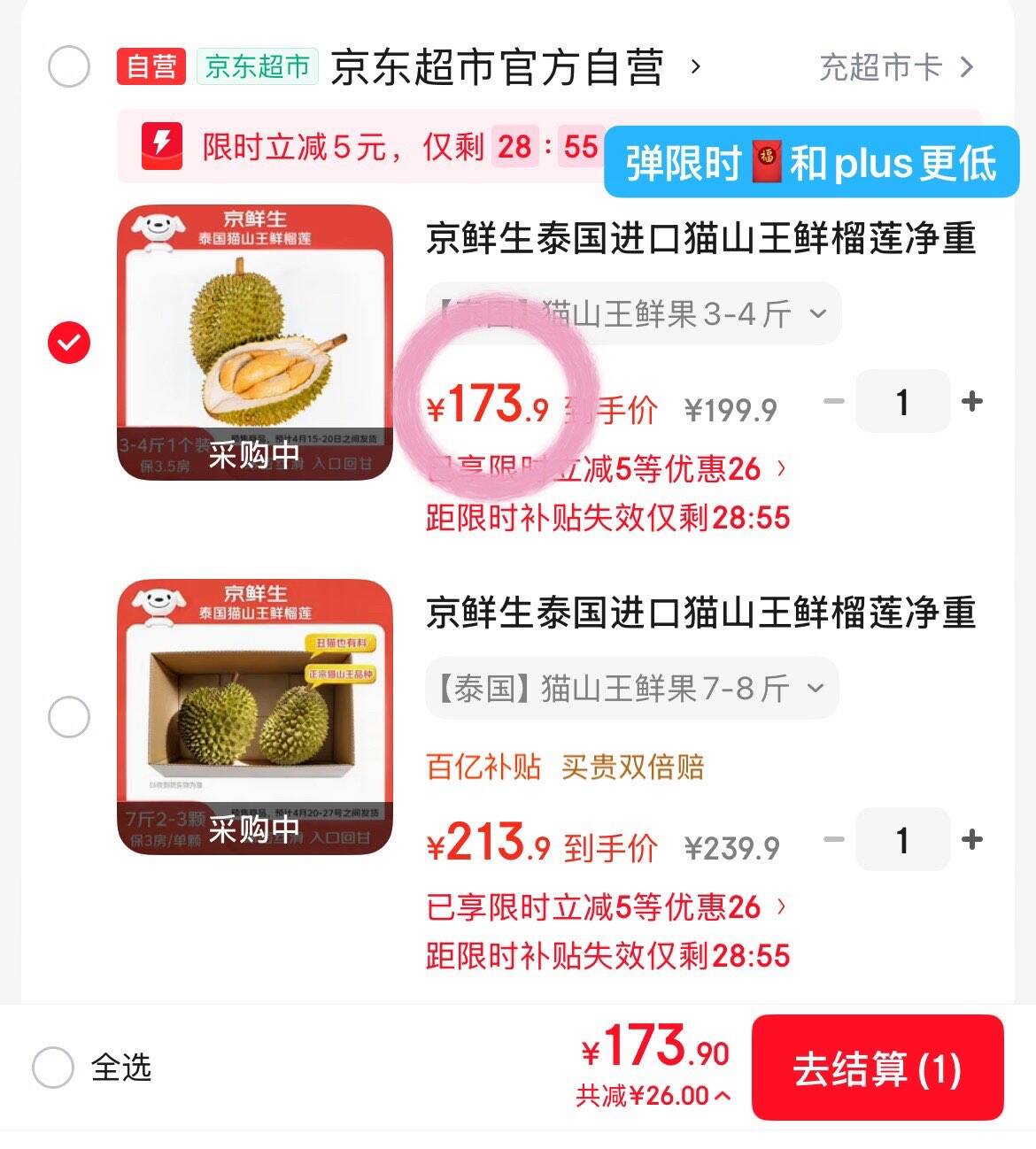Expand the 共减¥26.00 savings breakdown
This screenshot has width=1036, height=1149.
tap(653, 1097)
